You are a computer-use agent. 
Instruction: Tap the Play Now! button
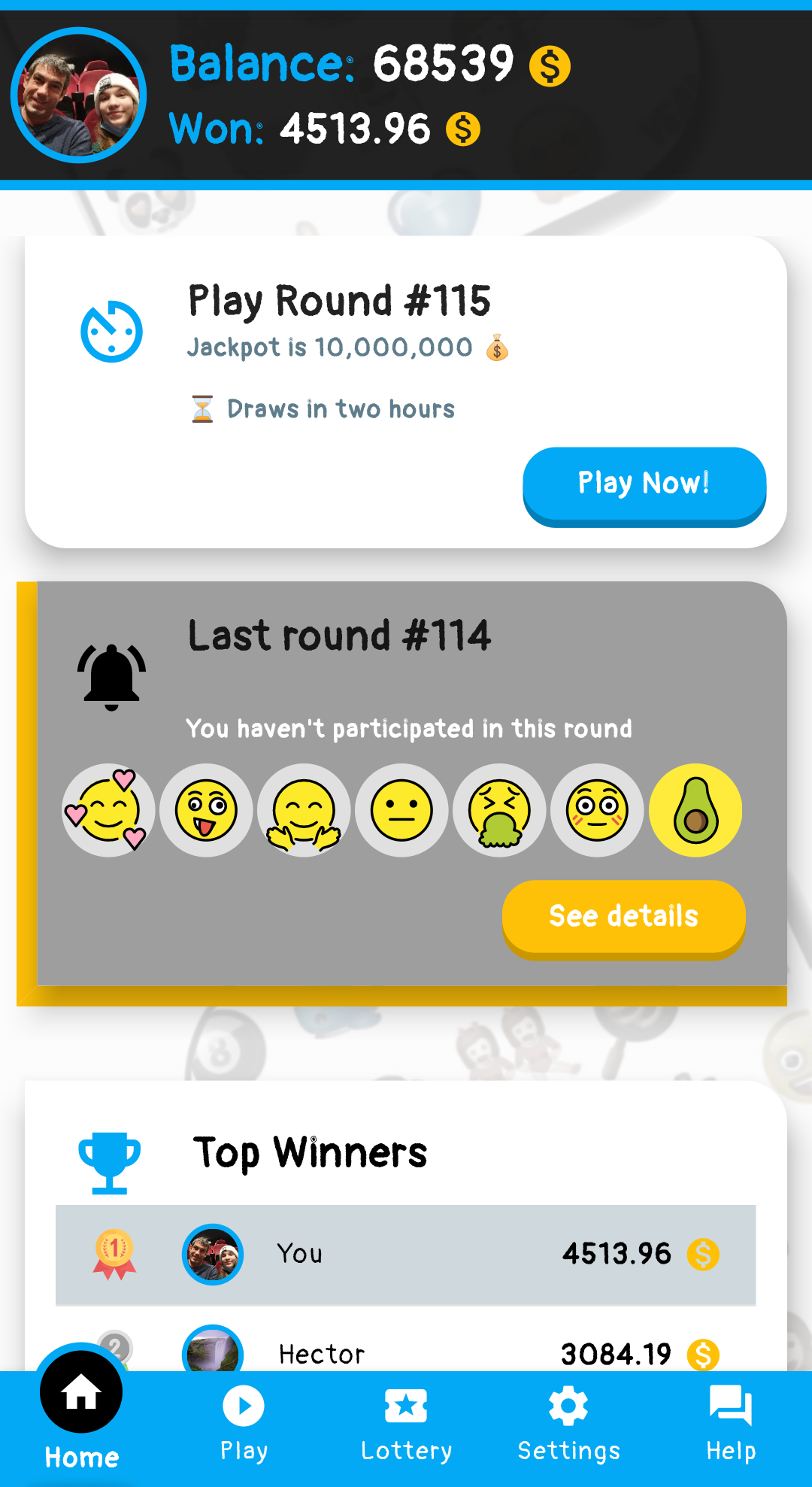click(x=644, y=484)
